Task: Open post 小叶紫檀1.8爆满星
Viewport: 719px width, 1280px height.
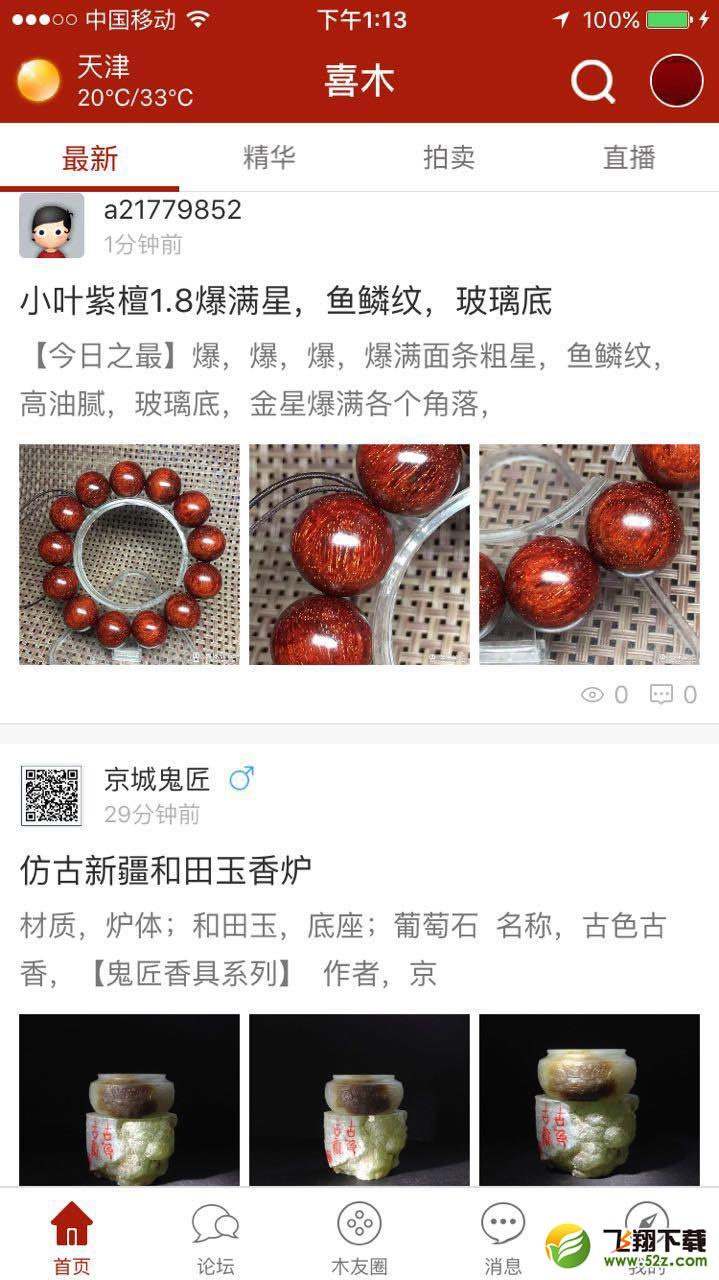Action: click(286, 301)
